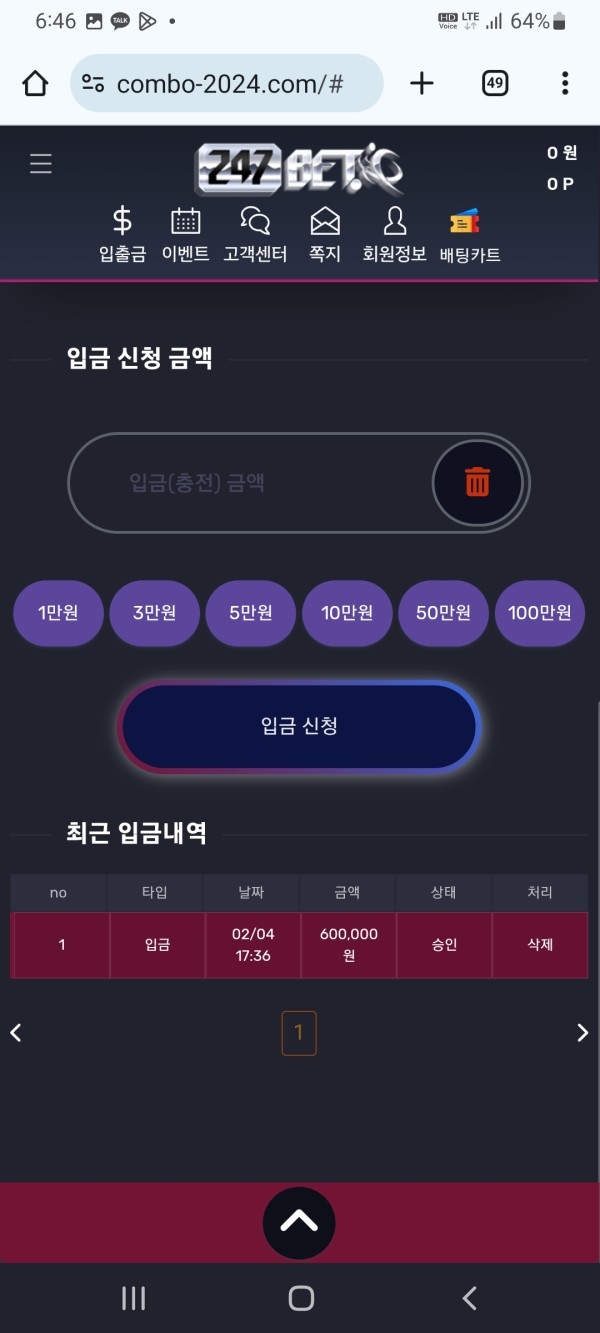Select the 1만원 amount chip
600x1333 pixels.
tap(57, 613)
